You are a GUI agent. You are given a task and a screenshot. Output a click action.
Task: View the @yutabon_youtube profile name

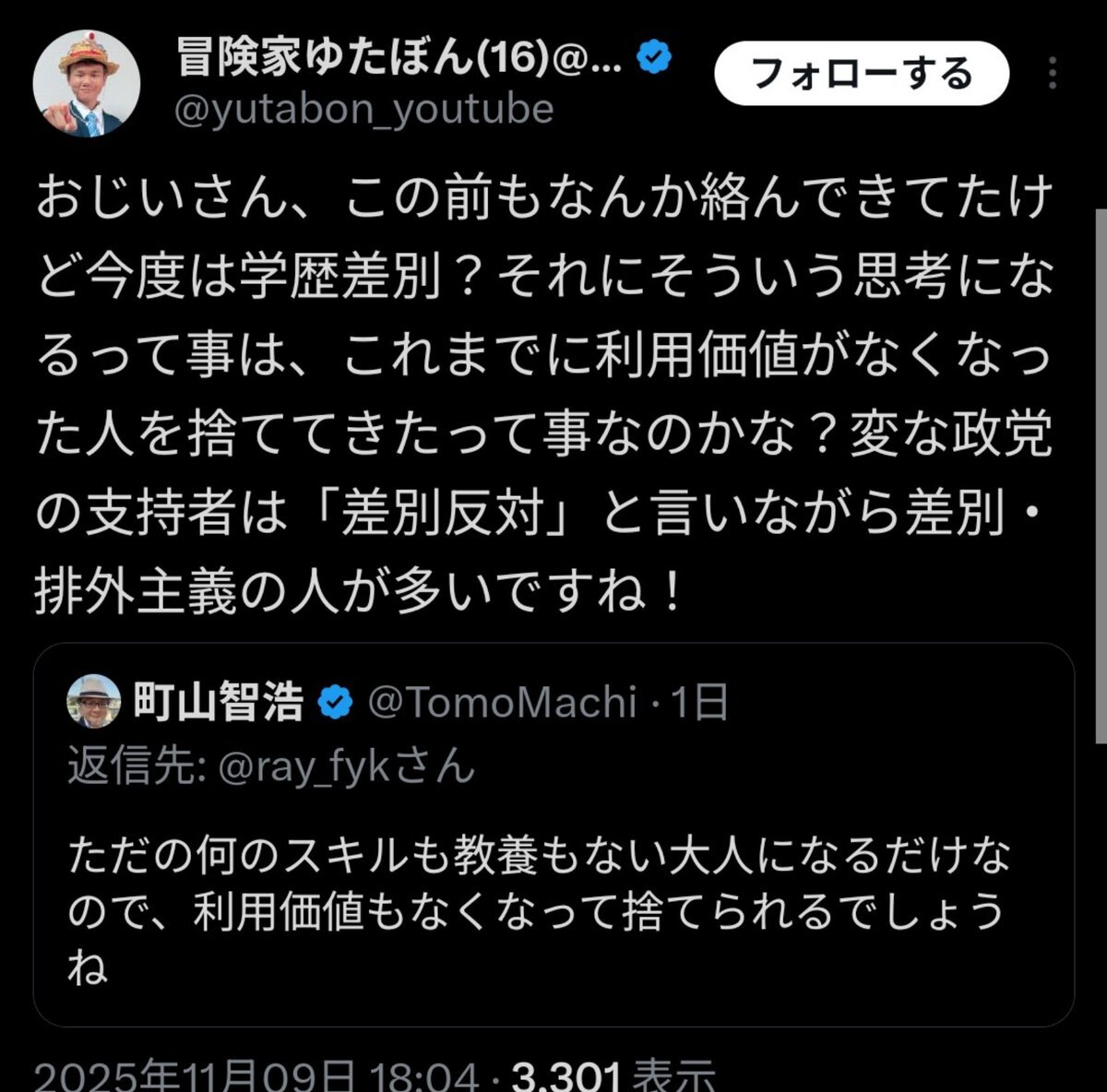pos(364,111)
